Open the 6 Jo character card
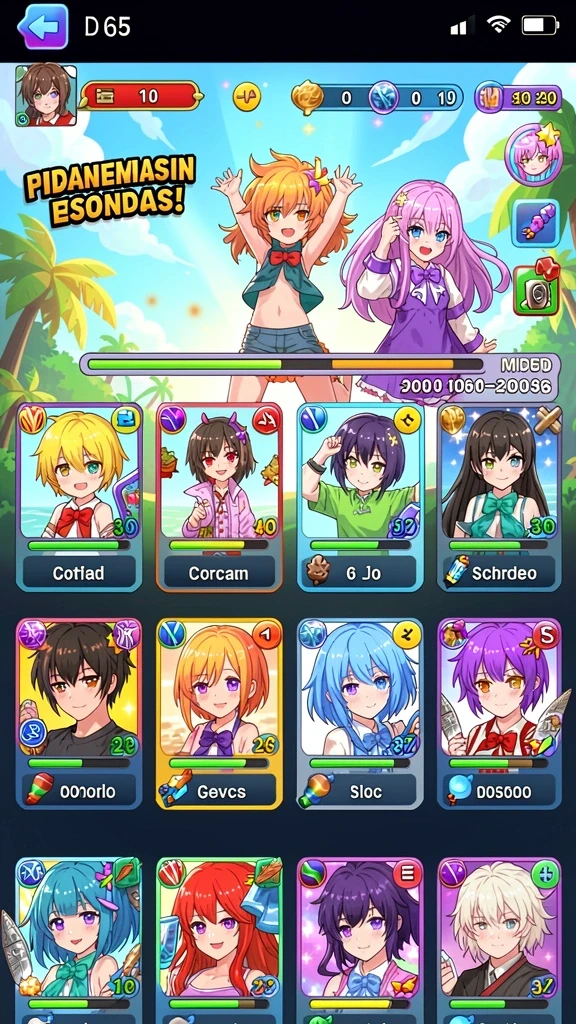 [x=360, y=497]
